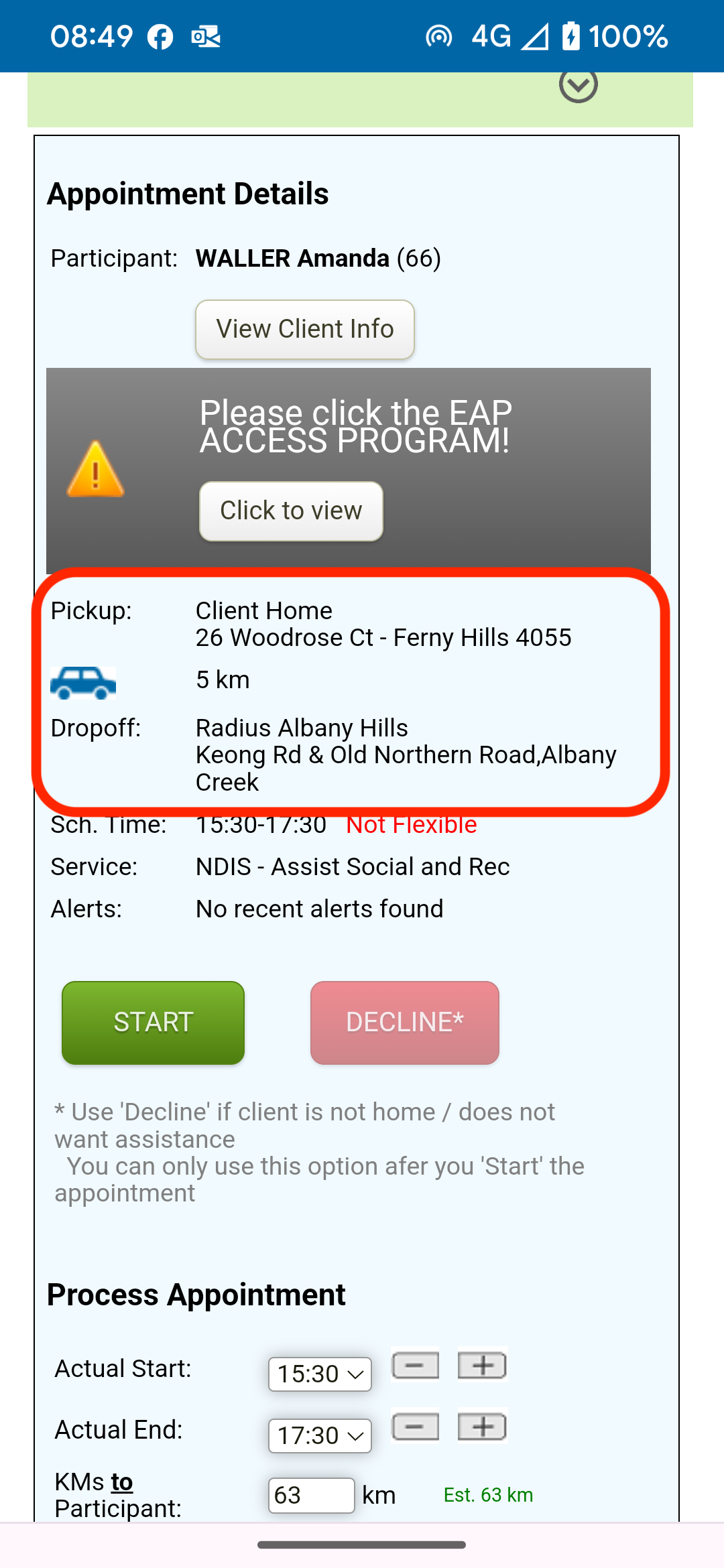Decrease Actual End time with minus
Viewport: 724px width, 1568px height.
(415, 1427)
